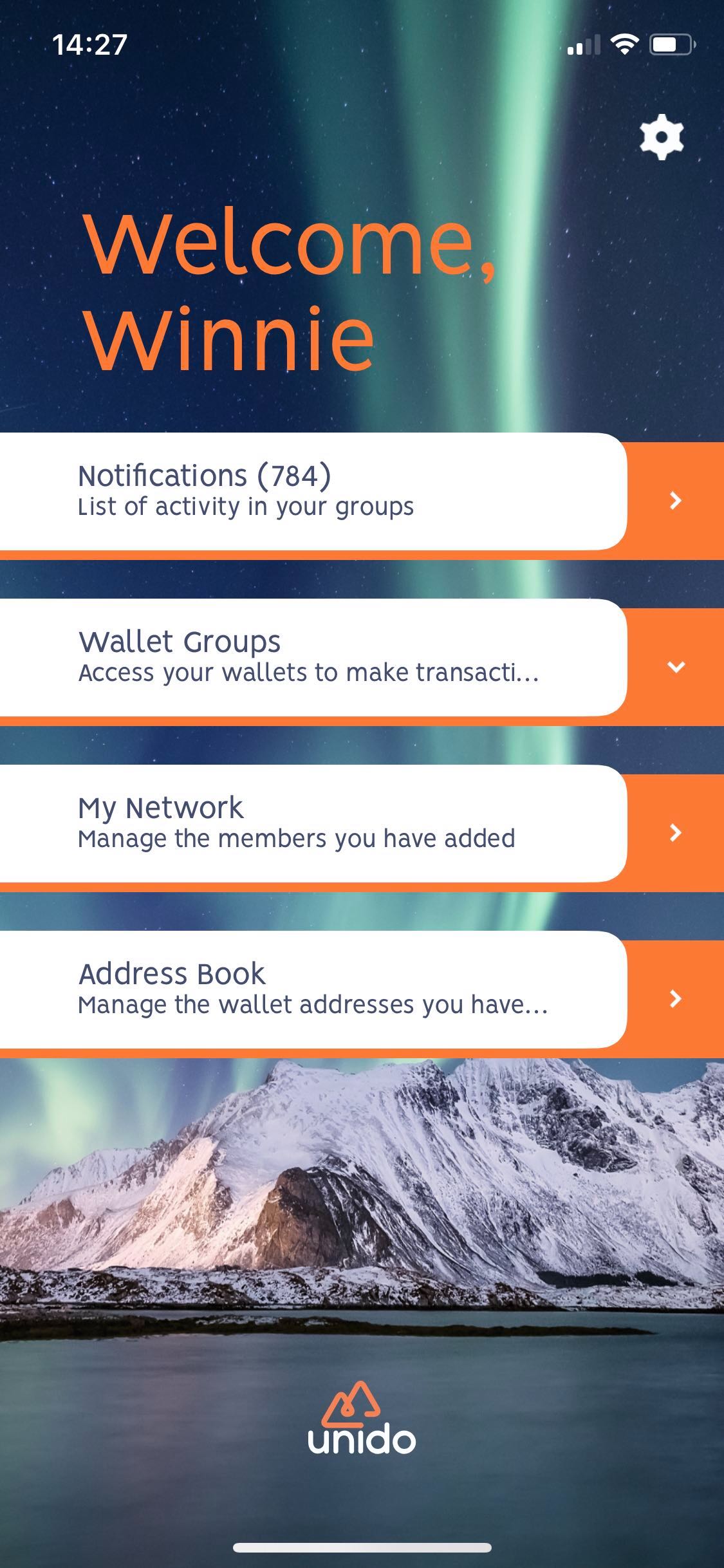Expand the Wallet Groups section
Screen dimensions: 724x1568
[675, 667]
